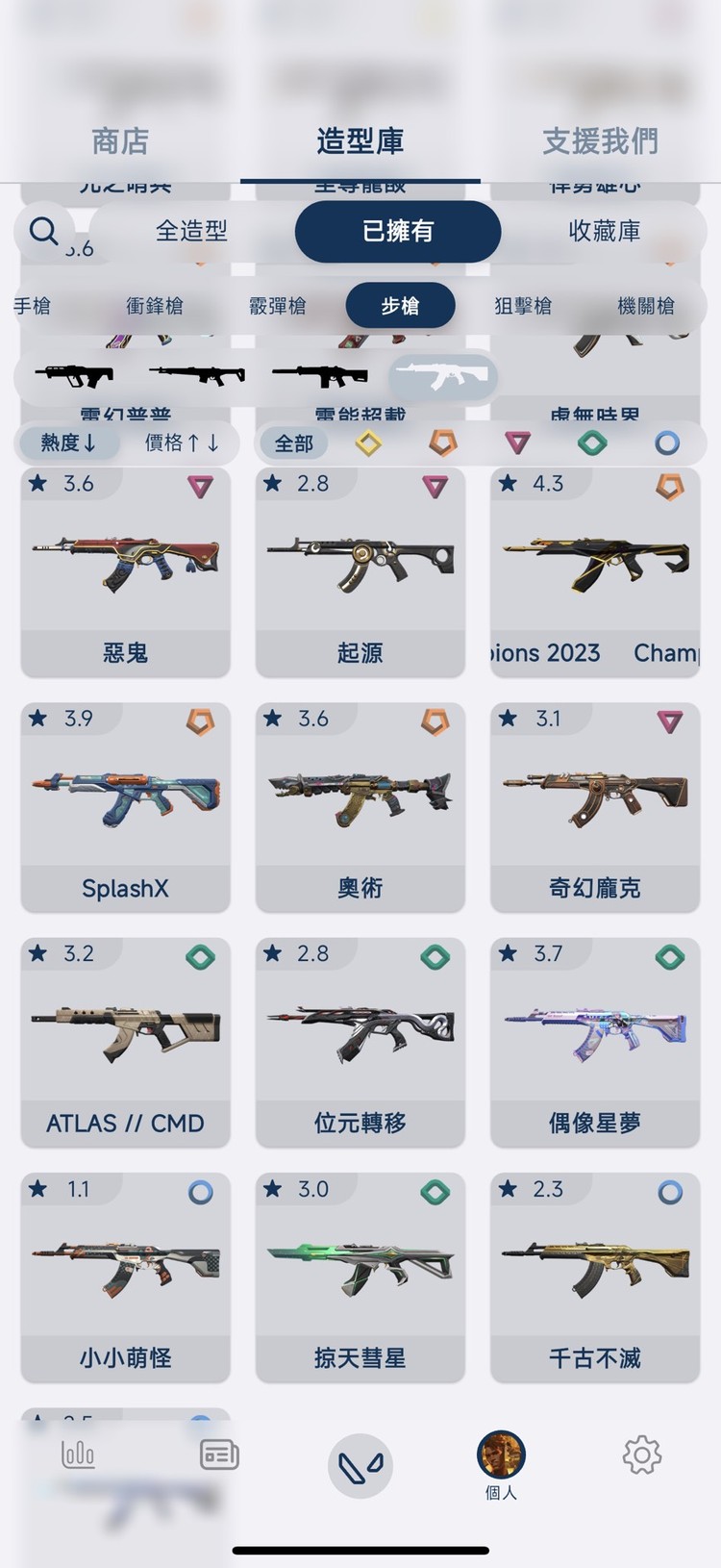Enable the 全造型 (all skins) filter
The height and width of the screenshot is (1568, 721).
(191, 232)
